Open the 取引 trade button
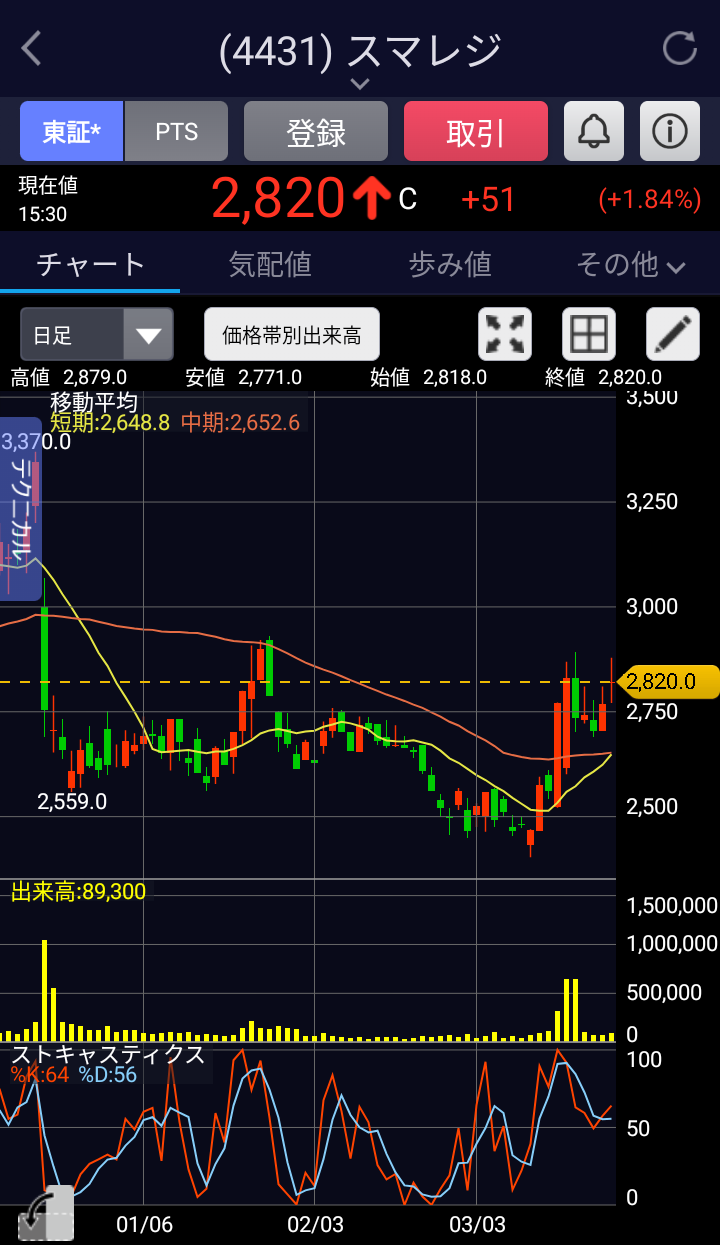The width and height of the screenshot is (720, 1245). (475, 132)
